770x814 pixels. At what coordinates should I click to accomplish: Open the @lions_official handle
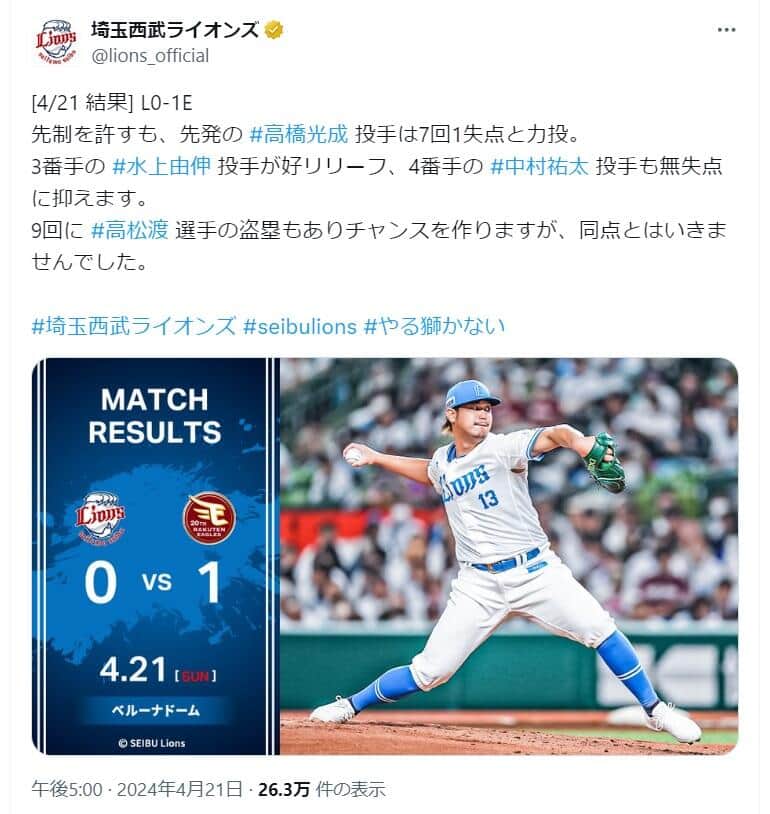click(x=150, y=56)
